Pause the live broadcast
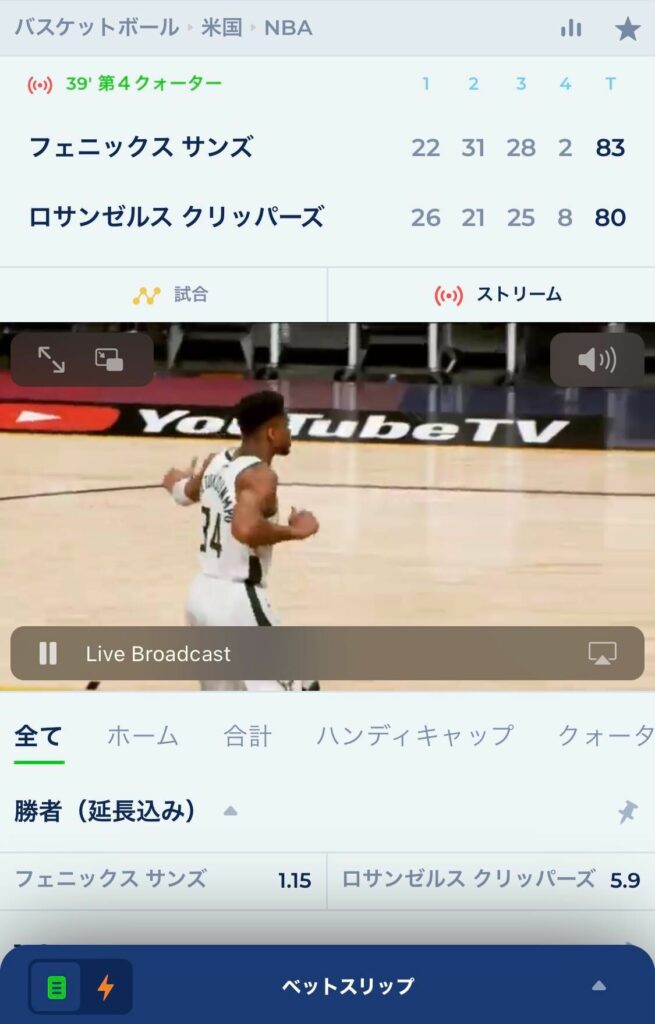This screenshot has height=1024, width=655. [48, 654]
